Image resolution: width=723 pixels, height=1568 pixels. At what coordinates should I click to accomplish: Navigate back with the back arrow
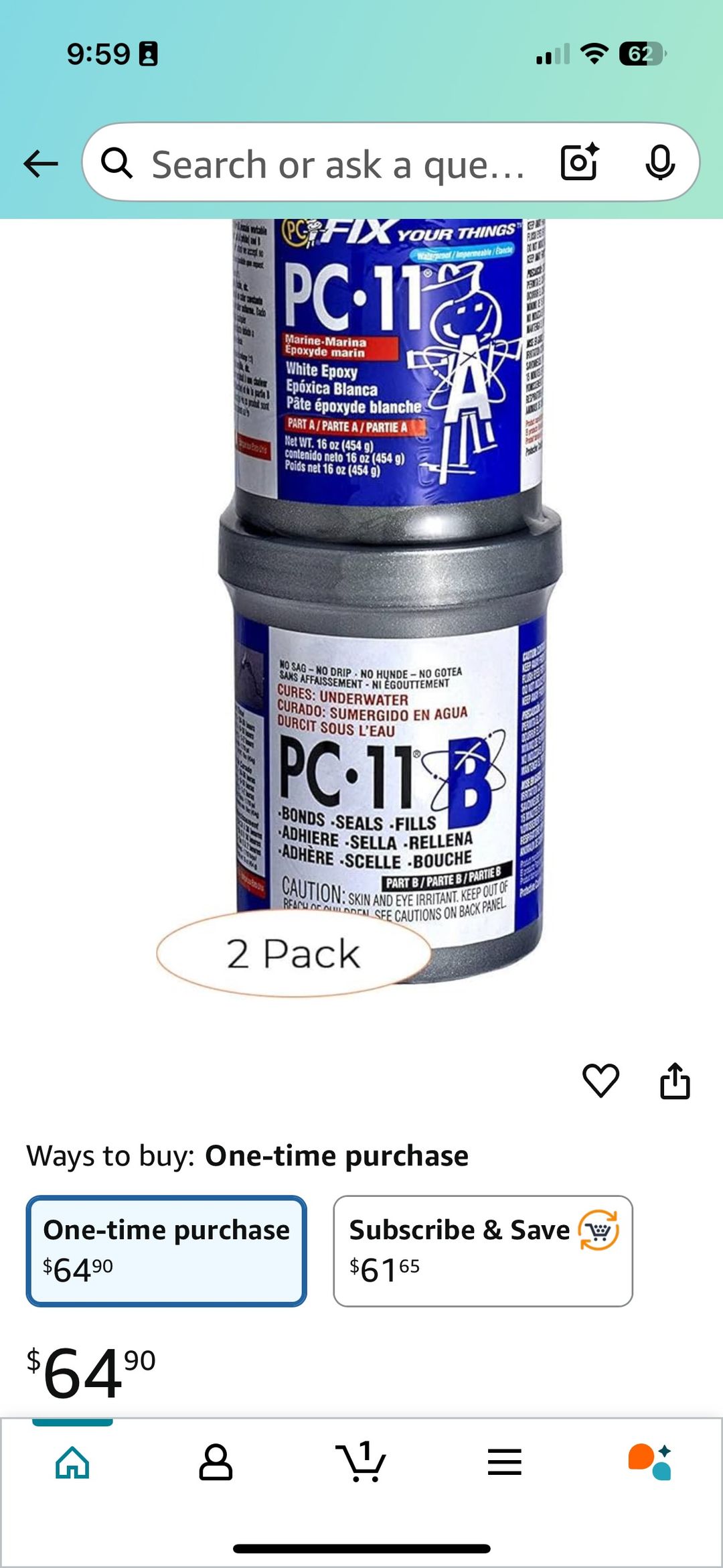pyautogui.click(x=42, y=162)
